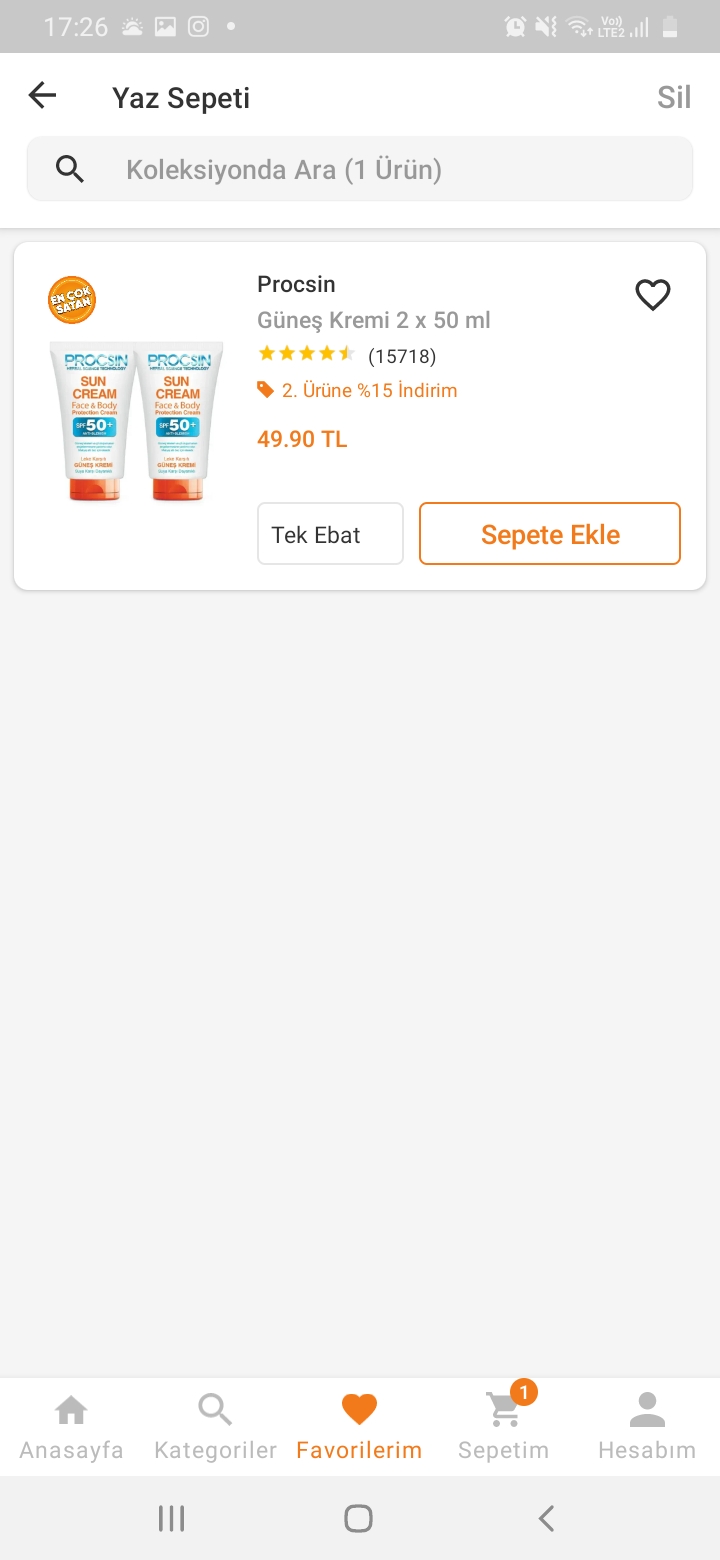Switch to the Anasayfa tab
720x1560 pixels.
point(72,1426)
